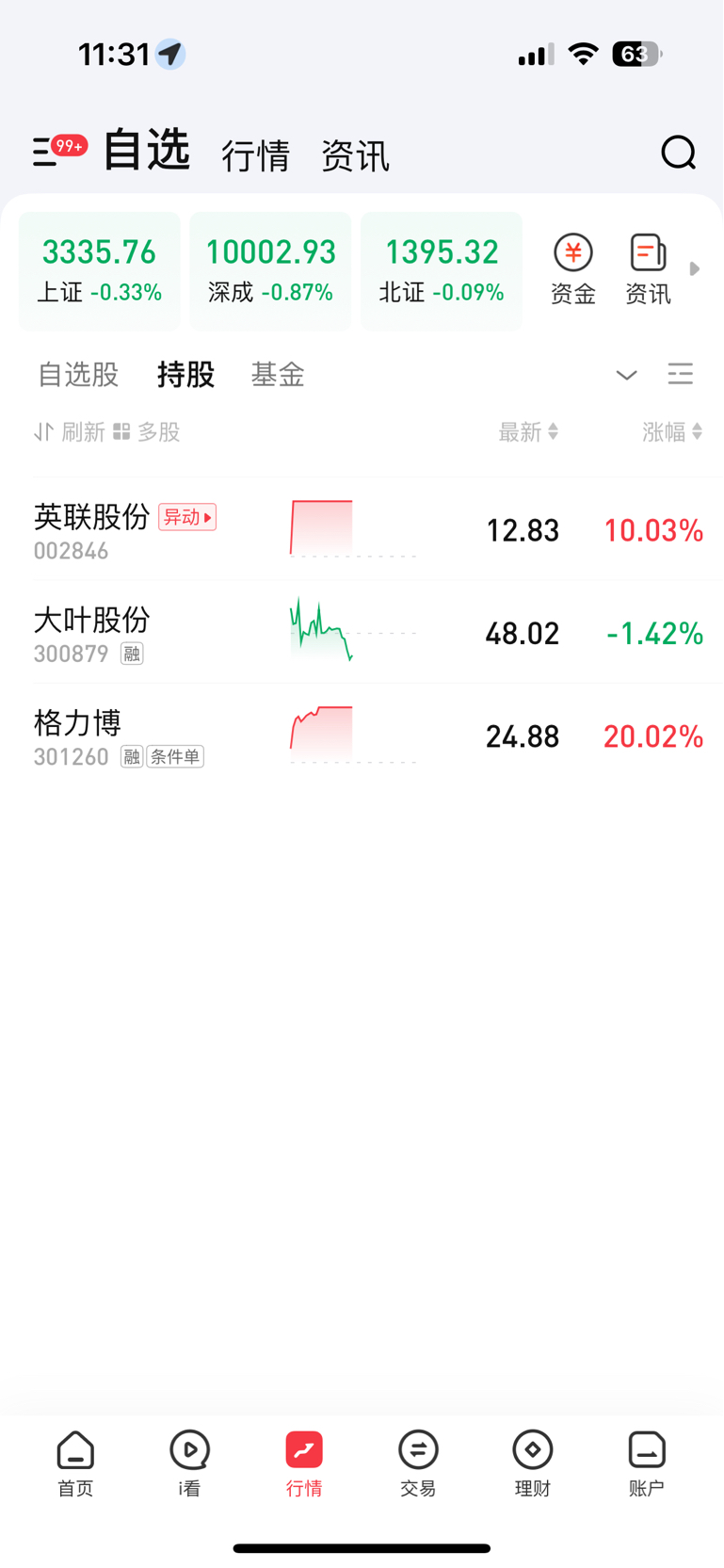
Task: Go to the 账户 tab
Action: pyautogui.click(x=647, y=1462)
